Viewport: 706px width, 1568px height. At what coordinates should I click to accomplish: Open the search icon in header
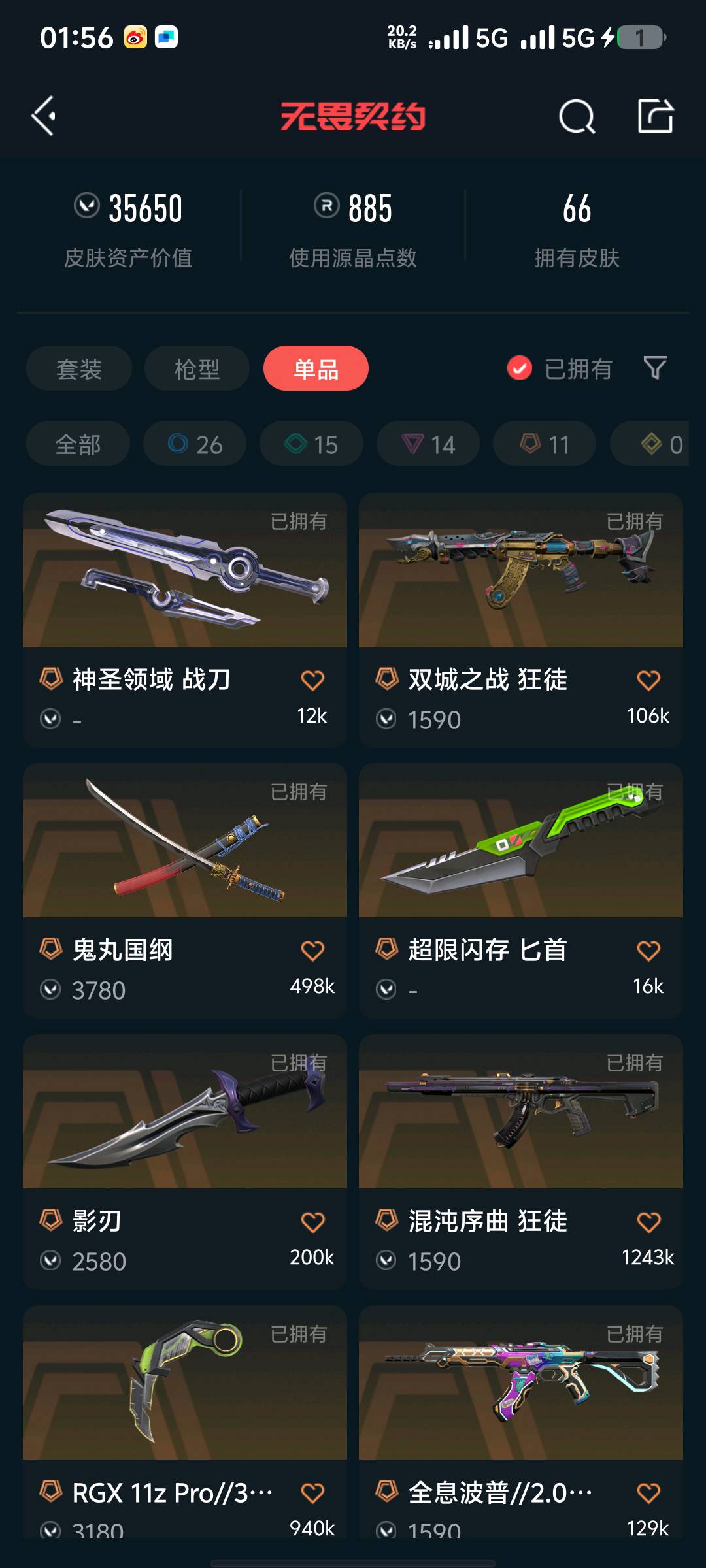point(577,117)
